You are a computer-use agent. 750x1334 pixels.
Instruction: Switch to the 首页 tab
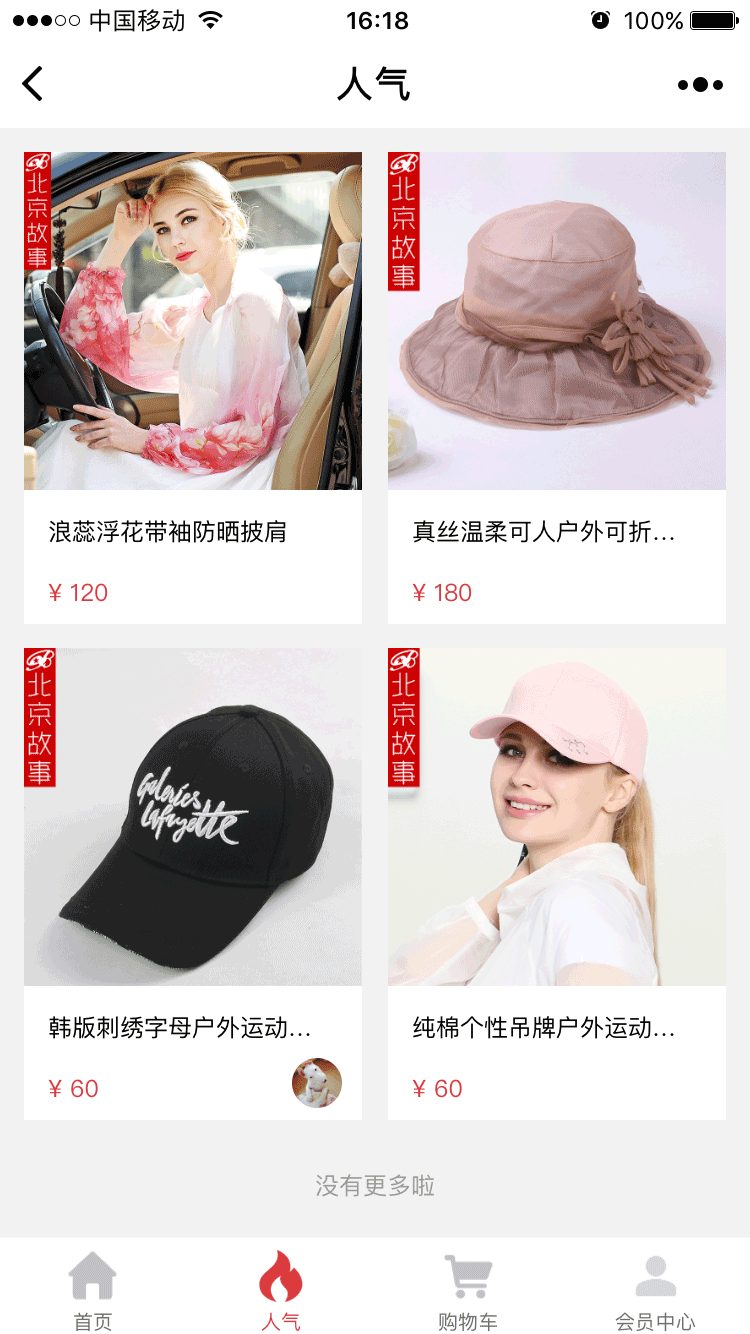click(x=93, y=1290)
